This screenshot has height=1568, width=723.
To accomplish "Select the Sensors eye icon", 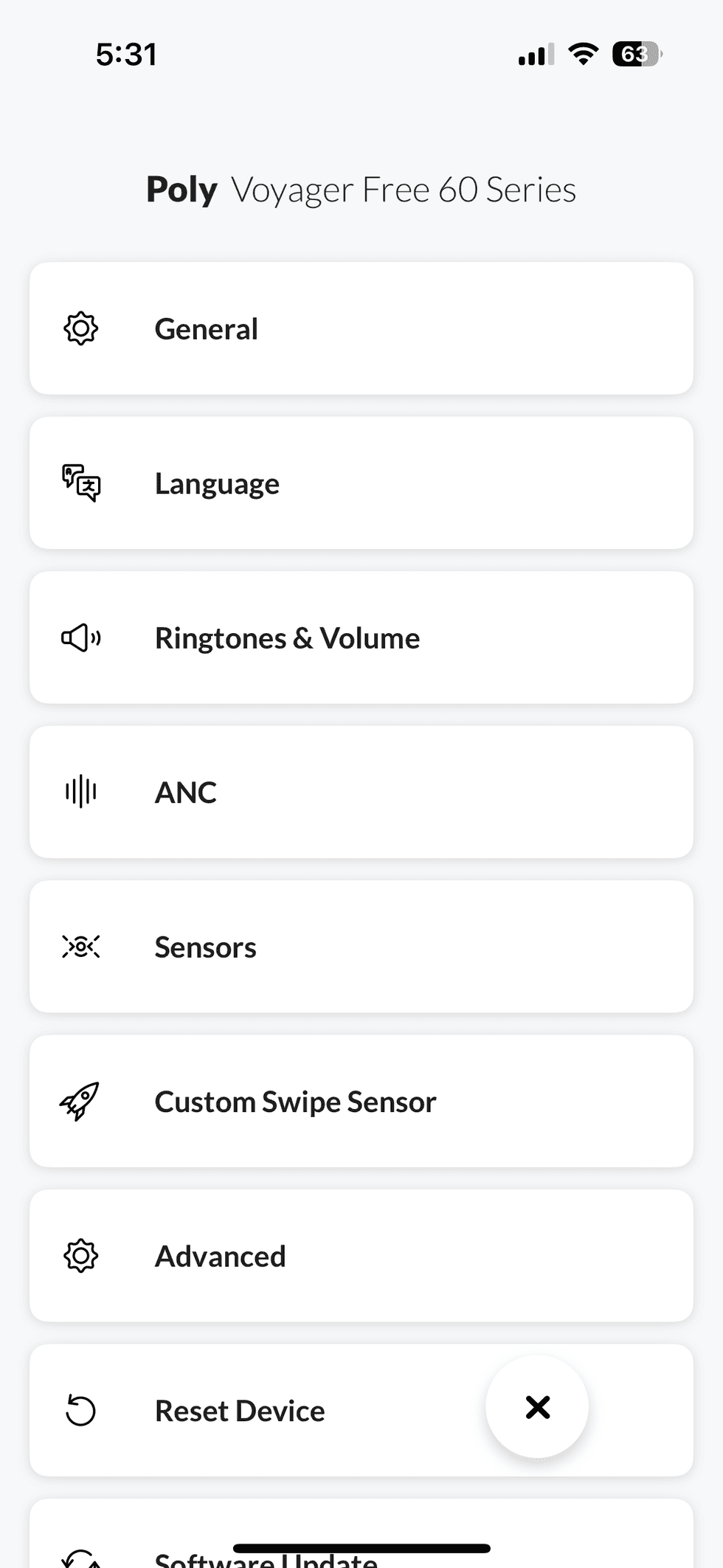I will click(x=80, y=947).
